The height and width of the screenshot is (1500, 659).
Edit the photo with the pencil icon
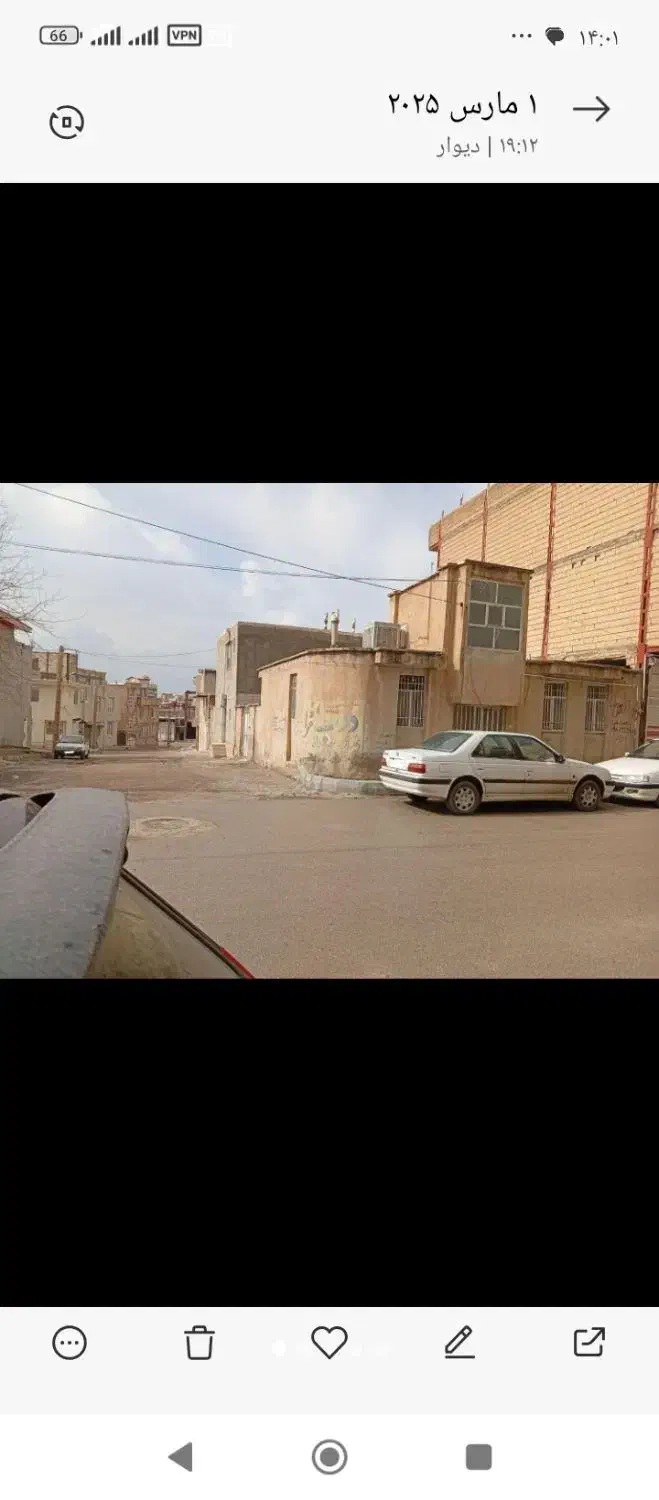tap(459, 1342)
